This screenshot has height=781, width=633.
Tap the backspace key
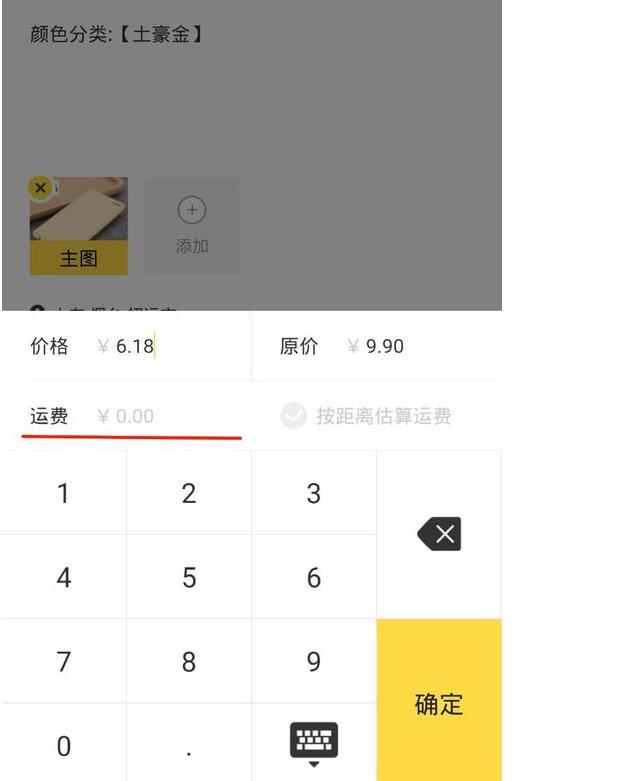(x=438, y=534)
